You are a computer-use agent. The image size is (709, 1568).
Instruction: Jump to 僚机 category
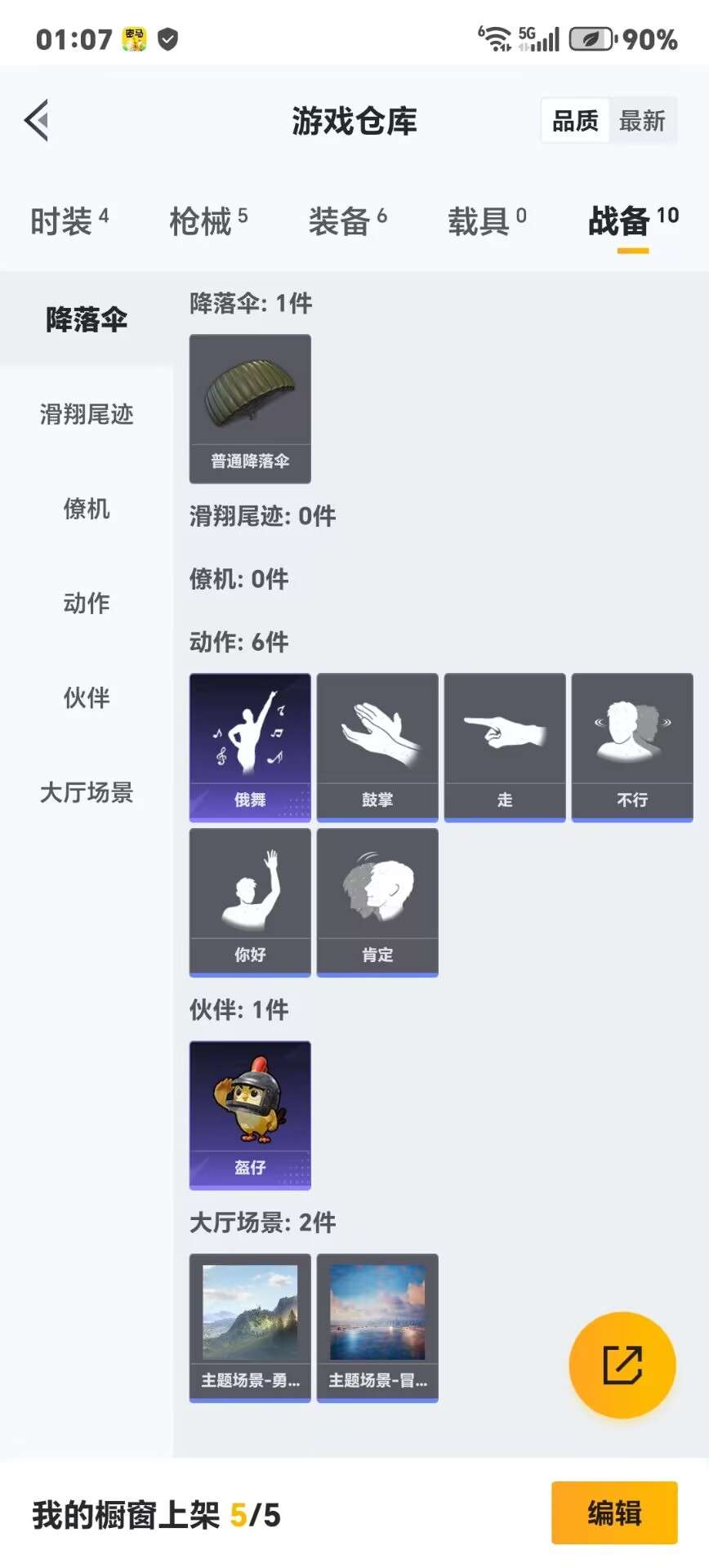pyautogui.click(x=87, y=509)
